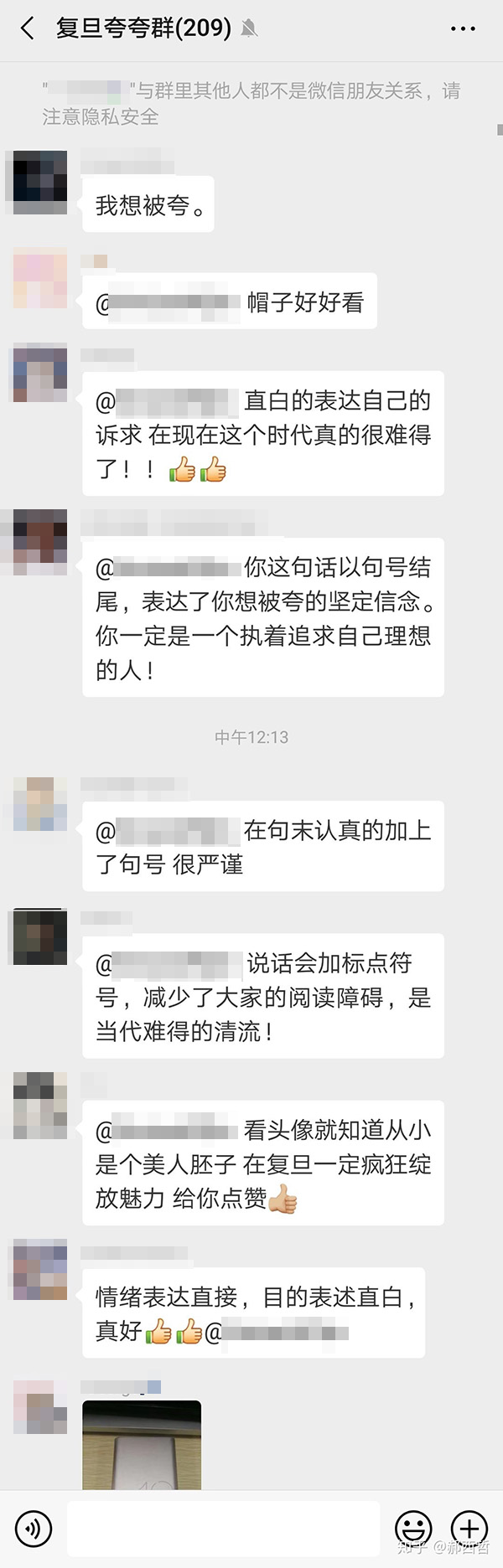This screenshot has height=1568, width=503.
Task: Go back from 复旦夸夸群 chat
Action: click(x=28, y=28)
